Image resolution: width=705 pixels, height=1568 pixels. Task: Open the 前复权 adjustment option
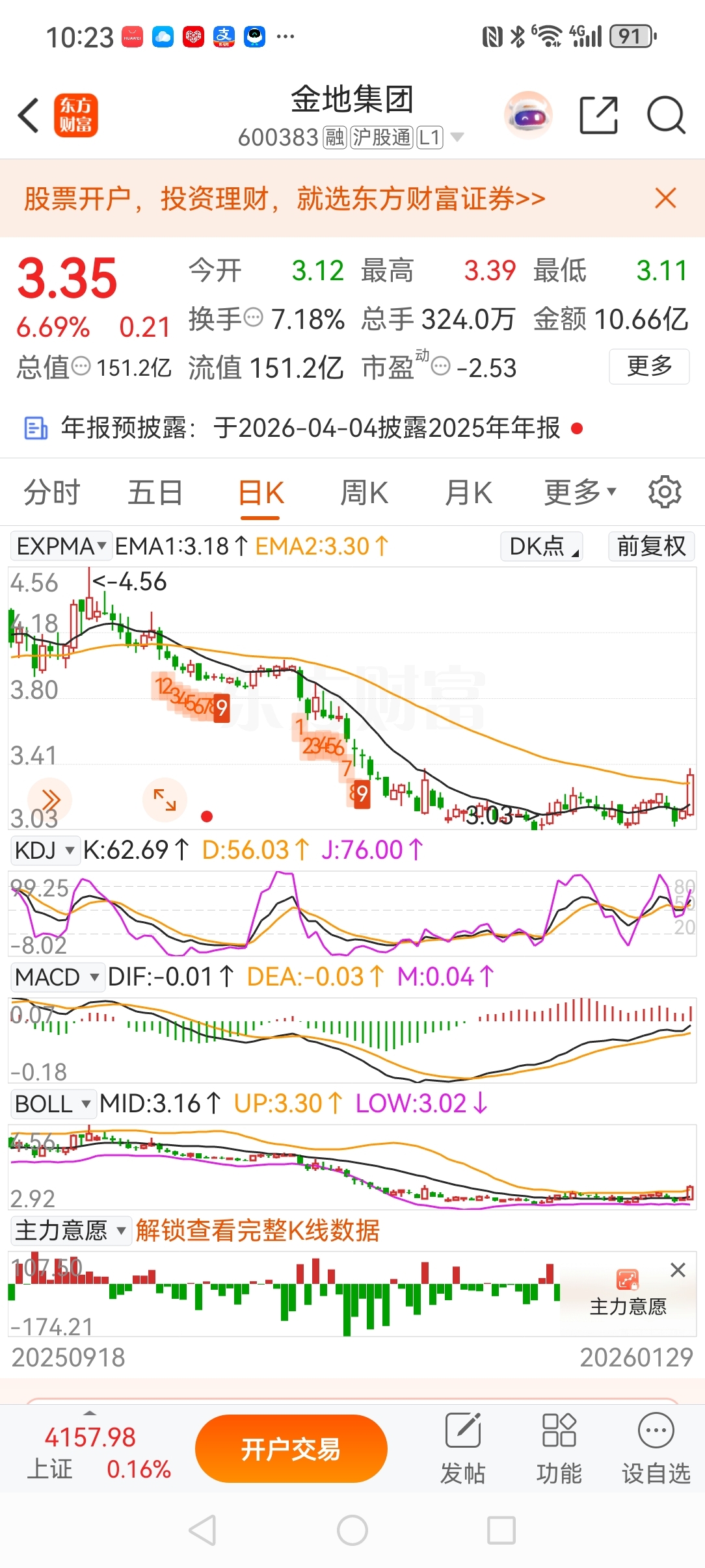coord(651,546)
